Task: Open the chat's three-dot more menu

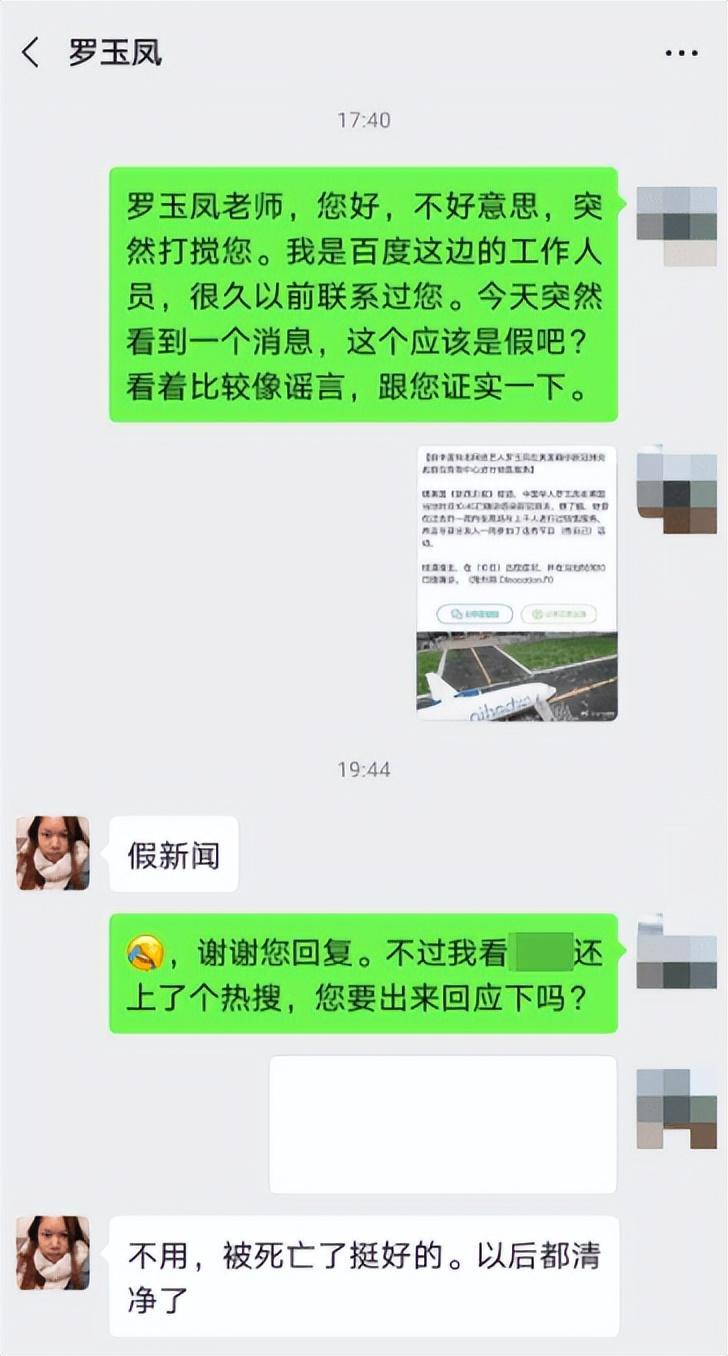Action: click(681, 53)
